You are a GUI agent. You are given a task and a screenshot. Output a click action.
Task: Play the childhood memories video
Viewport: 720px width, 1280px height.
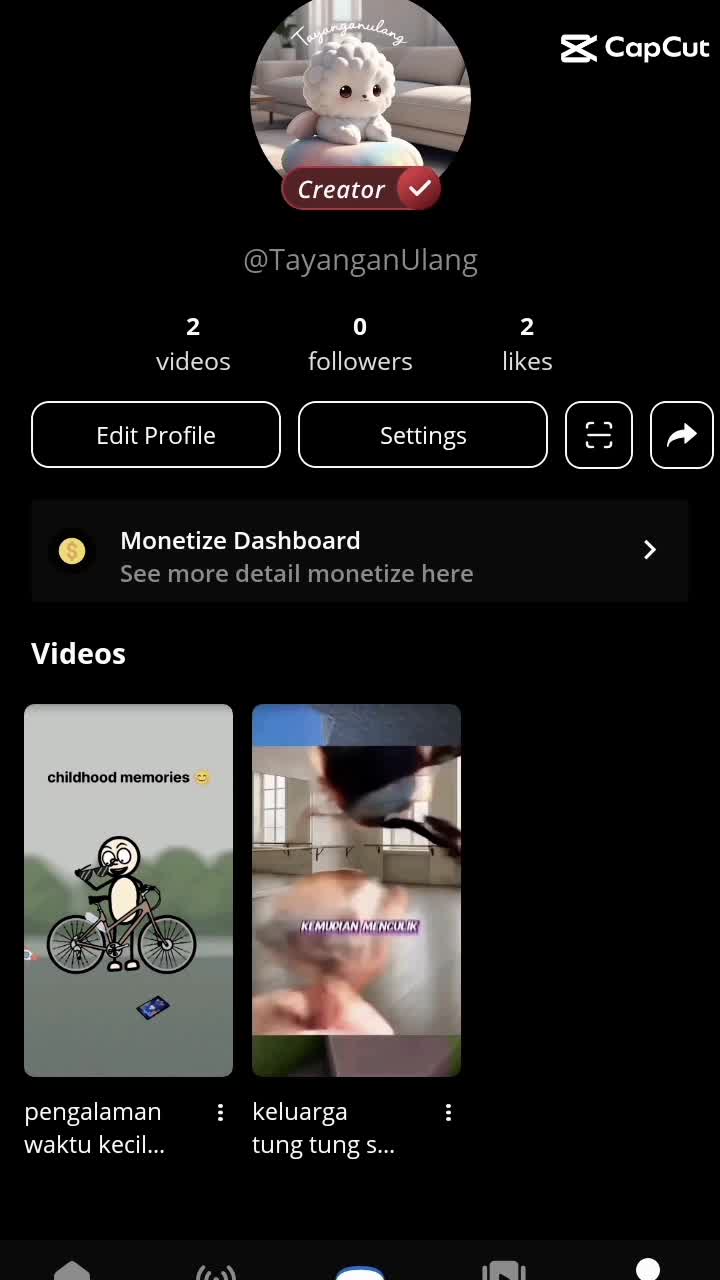(x=128, y=890)
